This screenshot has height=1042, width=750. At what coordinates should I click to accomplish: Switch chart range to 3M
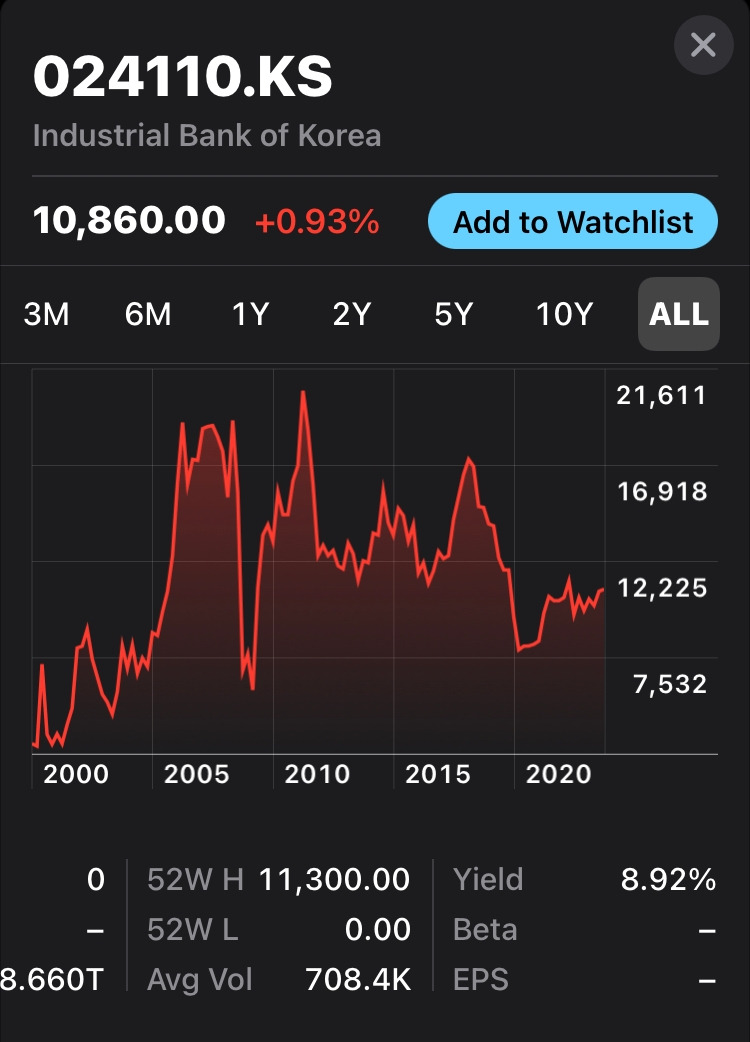(46, 314)
